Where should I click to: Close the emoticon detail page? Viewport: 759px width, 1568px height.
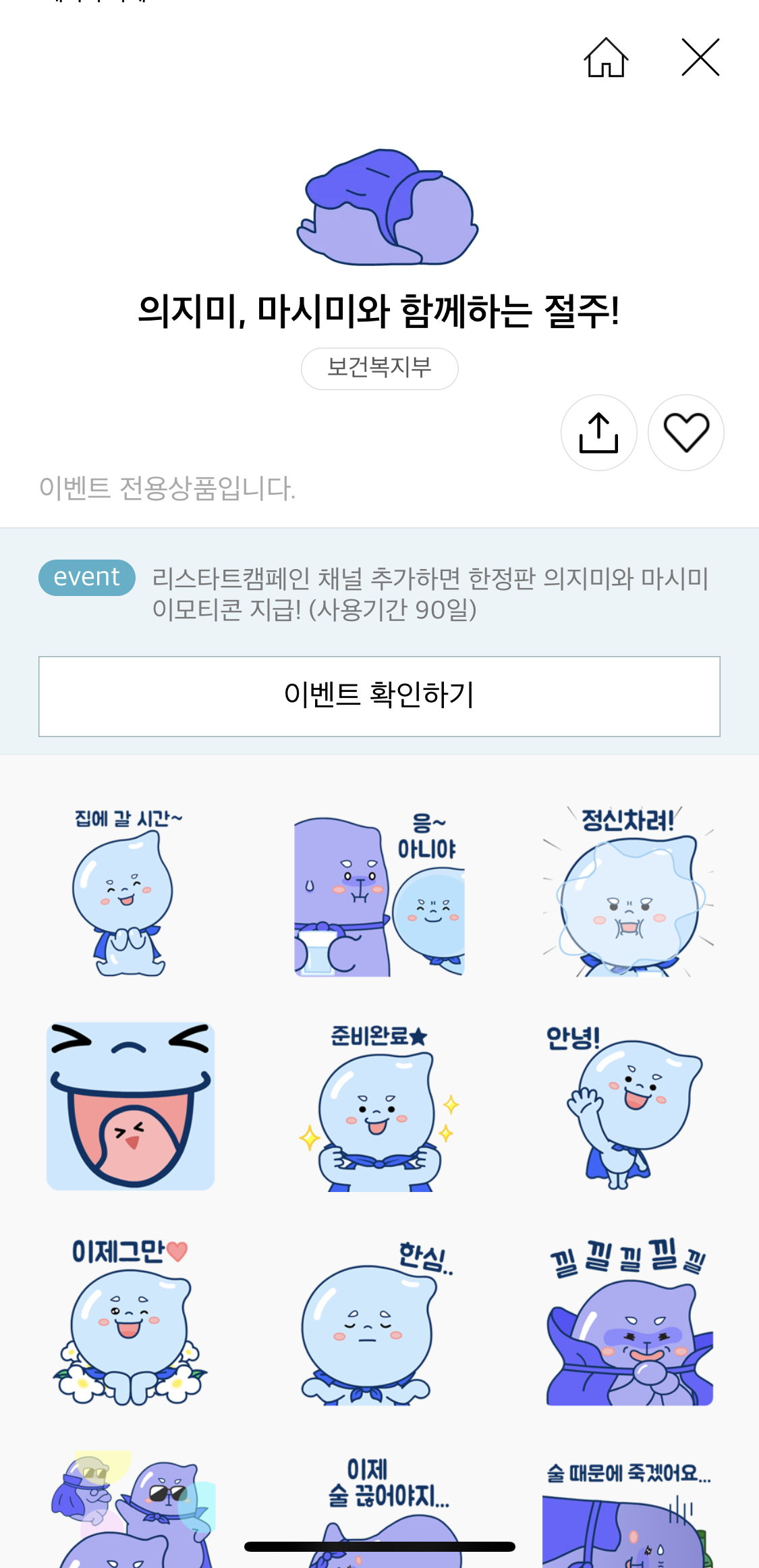click(700, 58)
